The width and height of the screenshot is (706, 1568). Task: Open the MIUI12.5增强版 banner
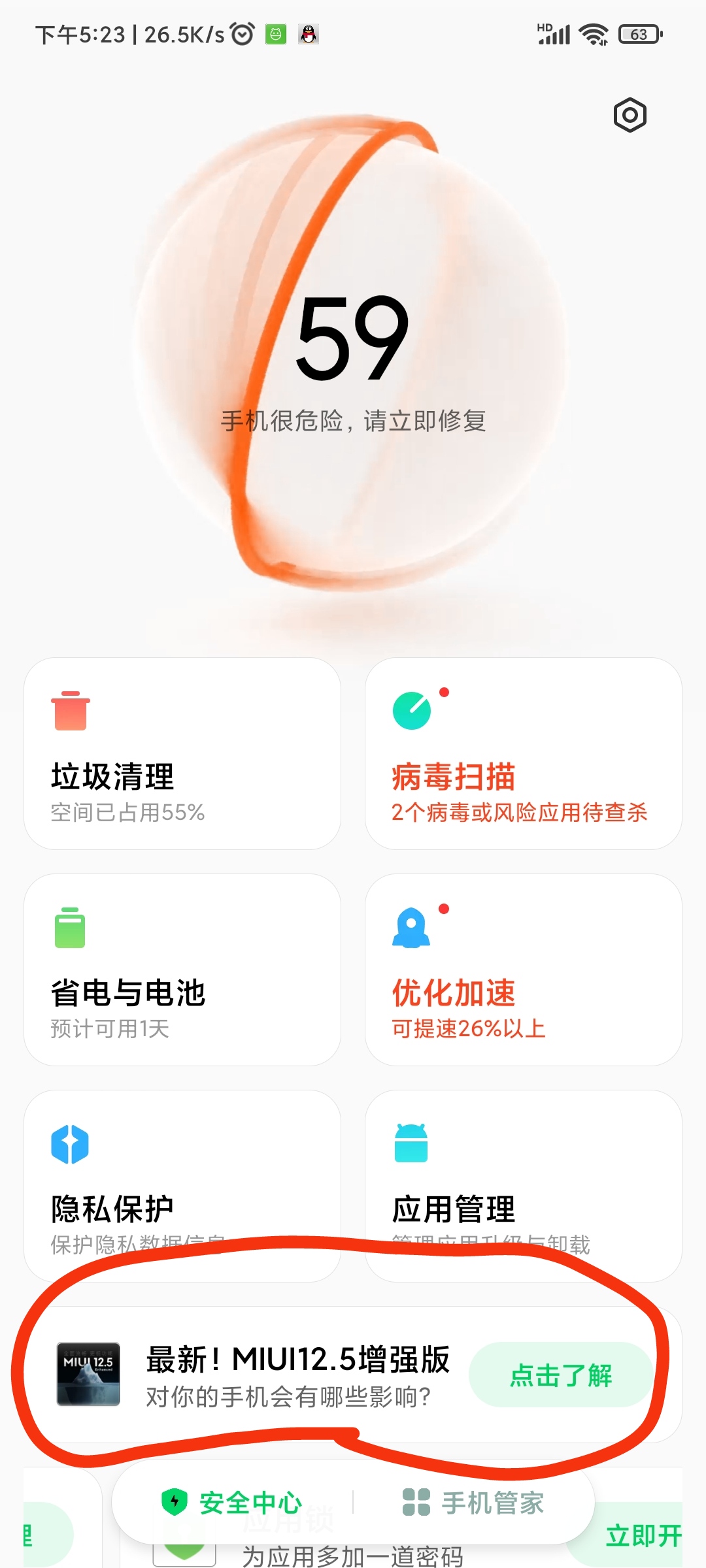[288, 1375]
